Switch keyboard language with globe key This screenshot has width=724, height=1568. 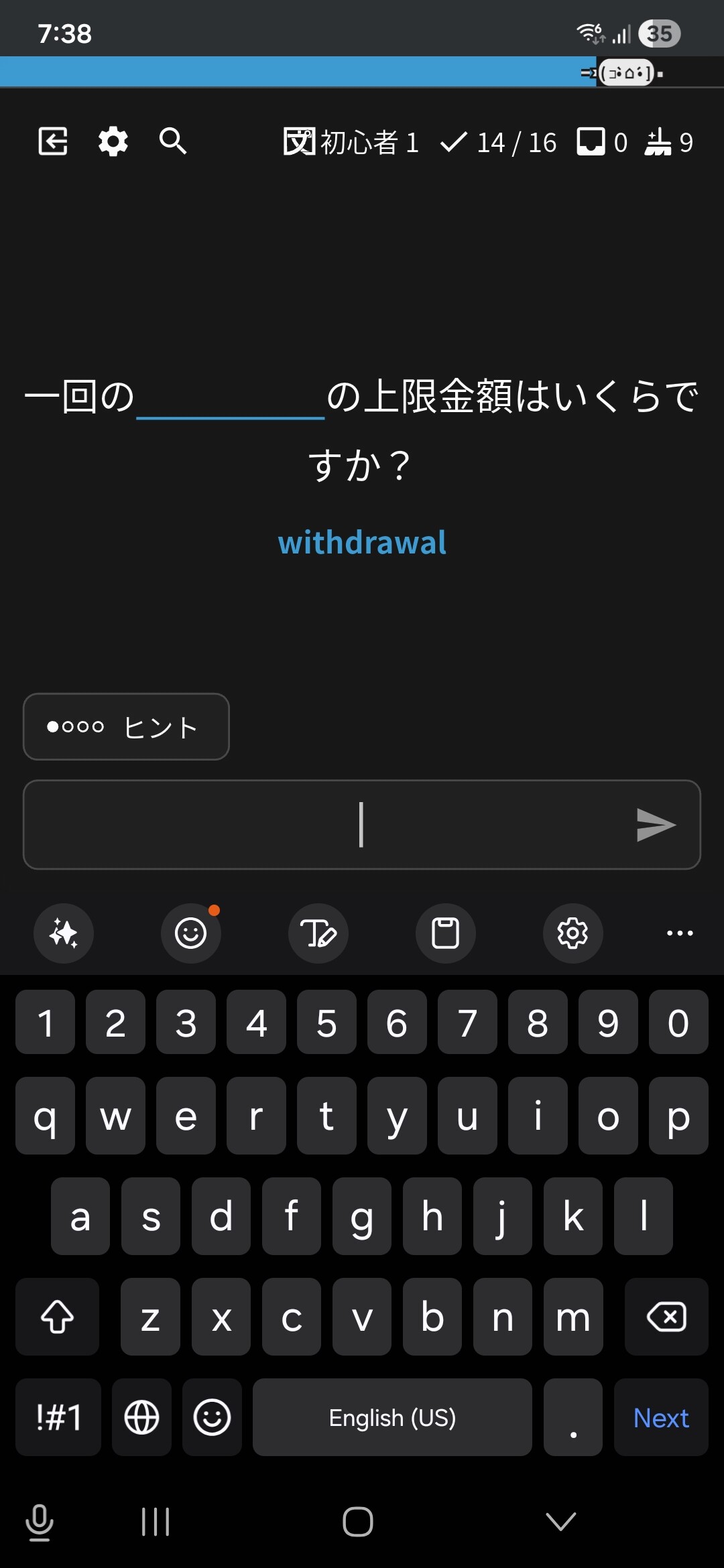[x=141, y=1417]
